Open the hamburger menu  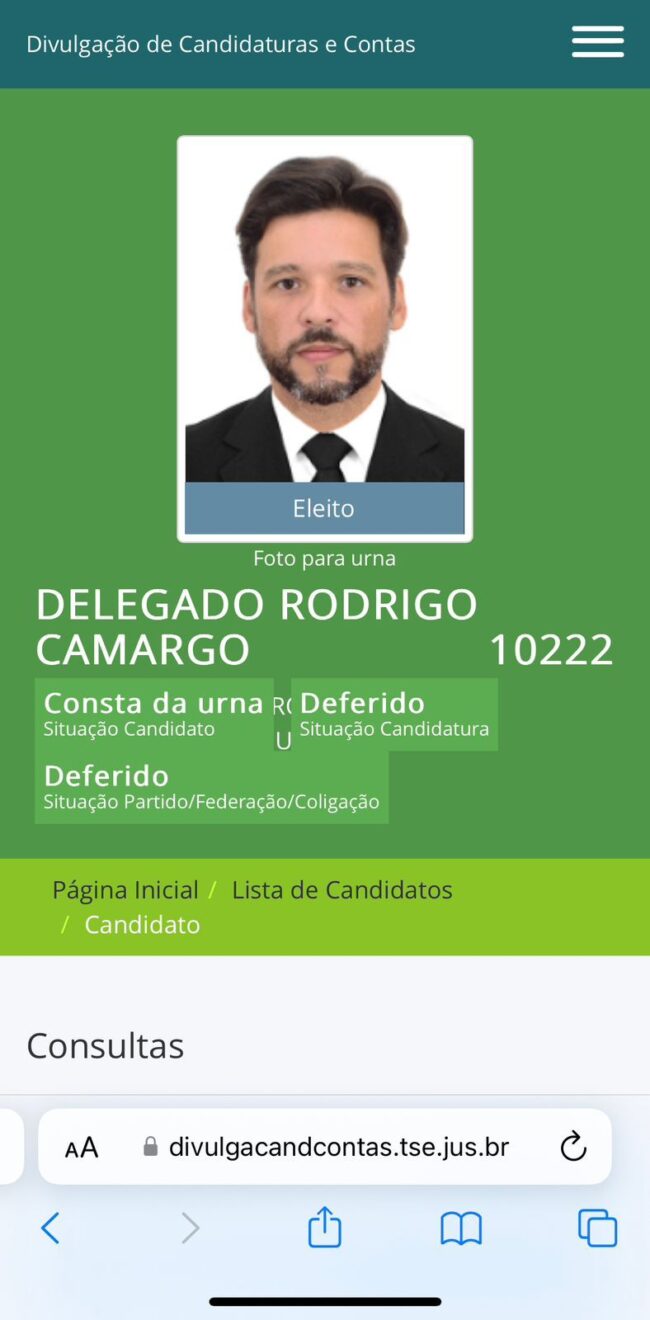(x=598, y=42)
